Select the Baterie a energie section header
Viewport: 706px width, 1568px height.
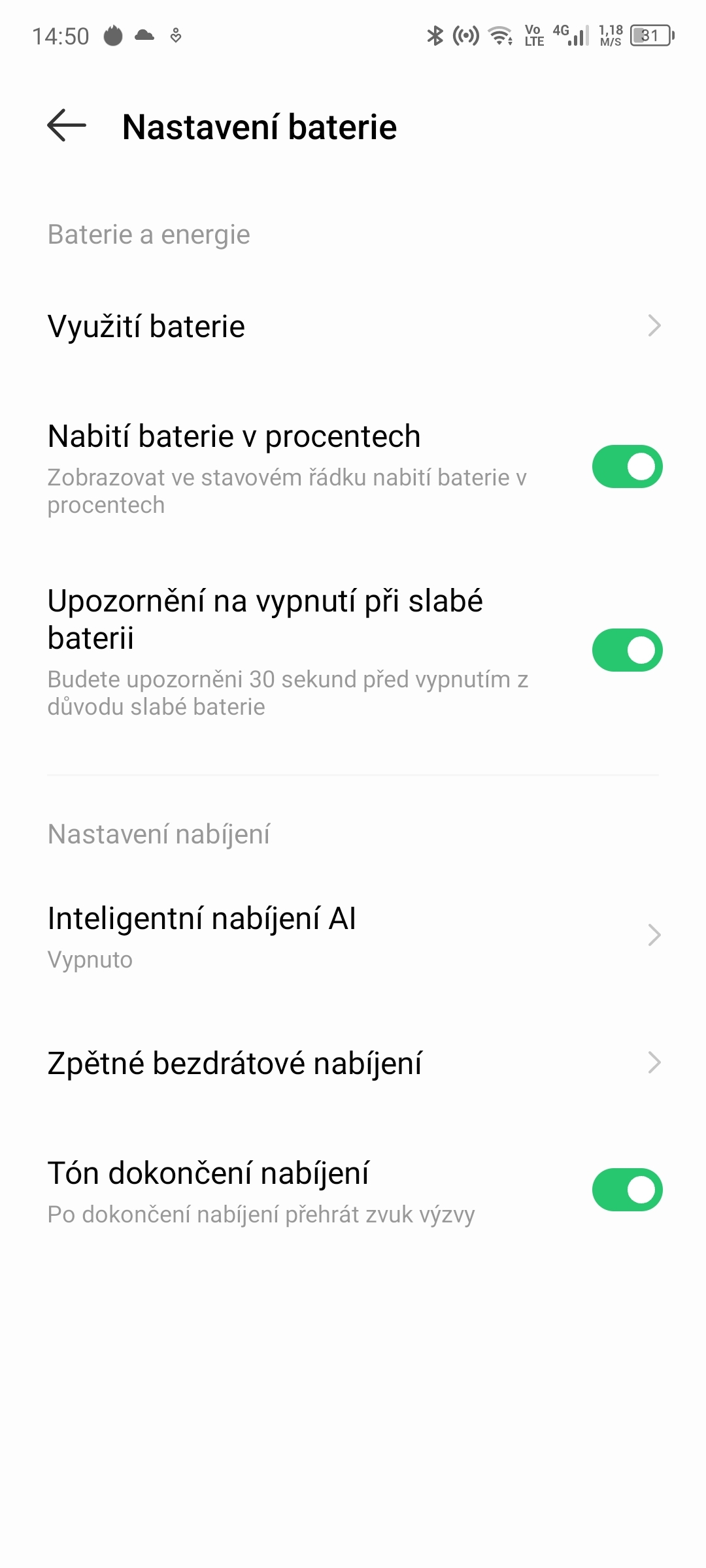click(x=148, y=235)
